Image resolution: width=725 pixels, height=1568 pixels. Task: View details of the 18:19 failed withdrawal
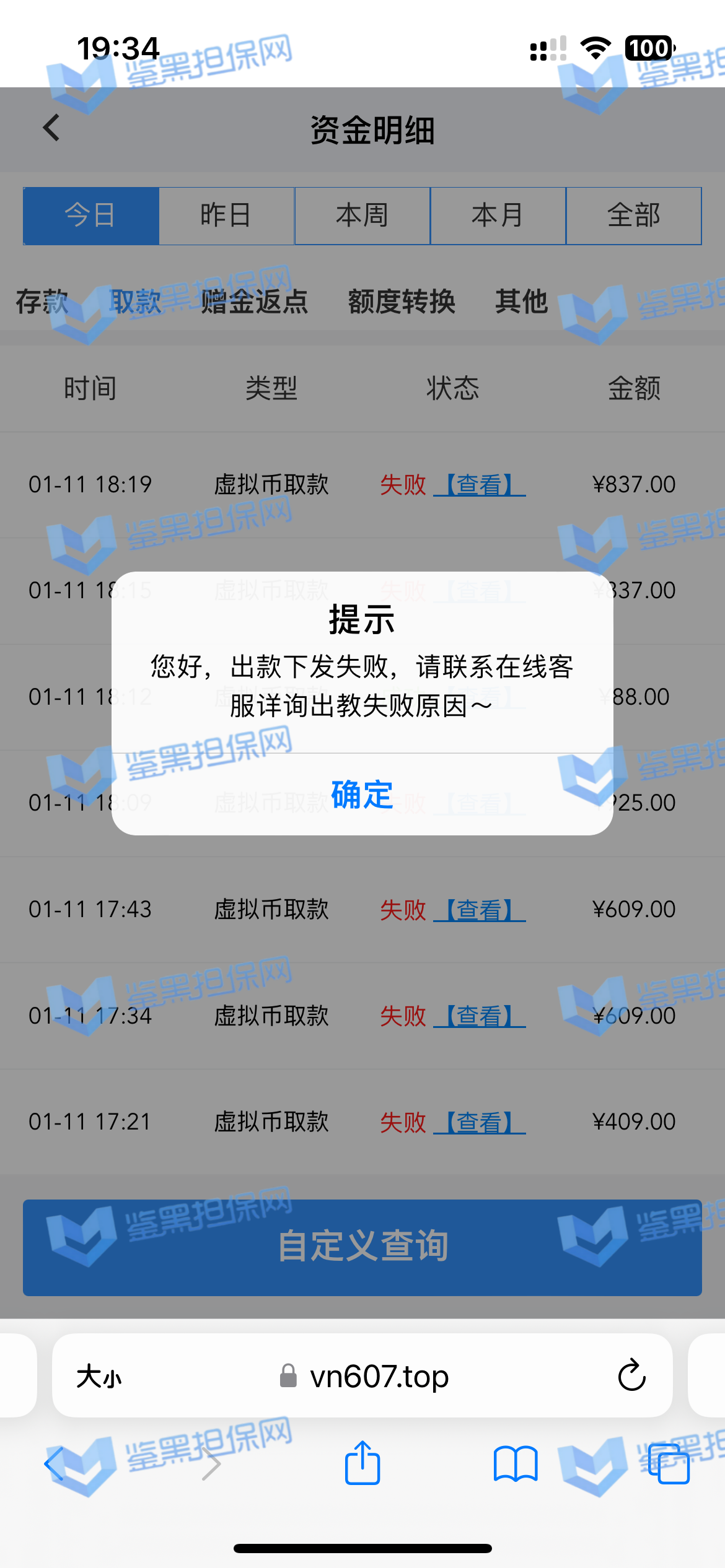pyautogui.click(x=479, y=484)
